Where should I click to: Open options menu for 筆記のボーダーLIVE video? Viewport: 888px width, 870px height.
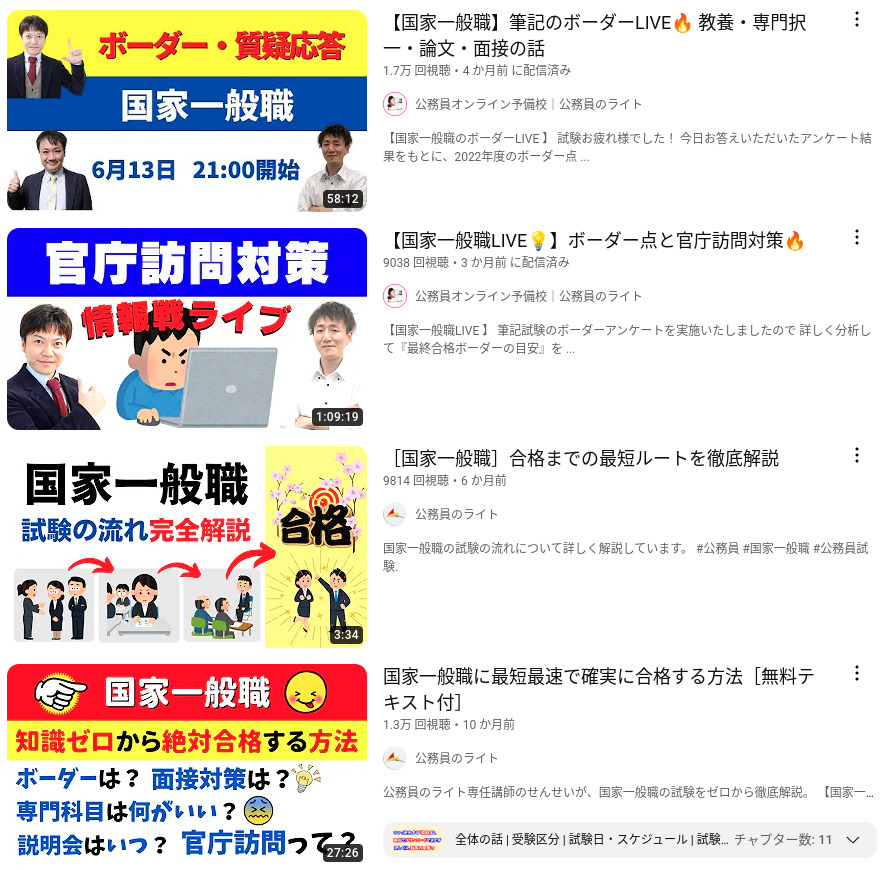[x=856, y=19]
